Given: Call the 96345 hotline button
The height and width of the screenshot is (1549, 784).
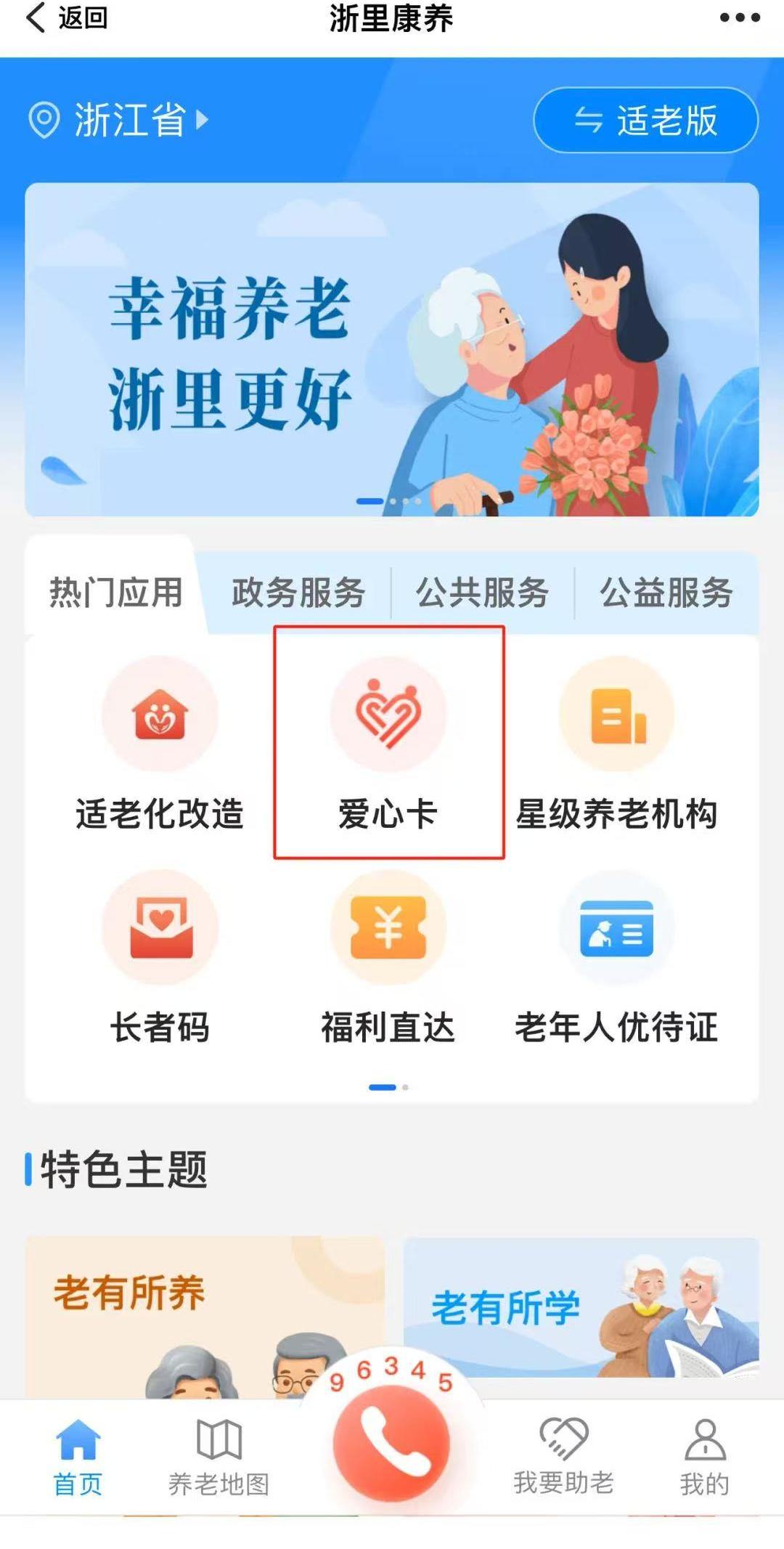Looking at the screenshot, I should [x=391, y=1442].
